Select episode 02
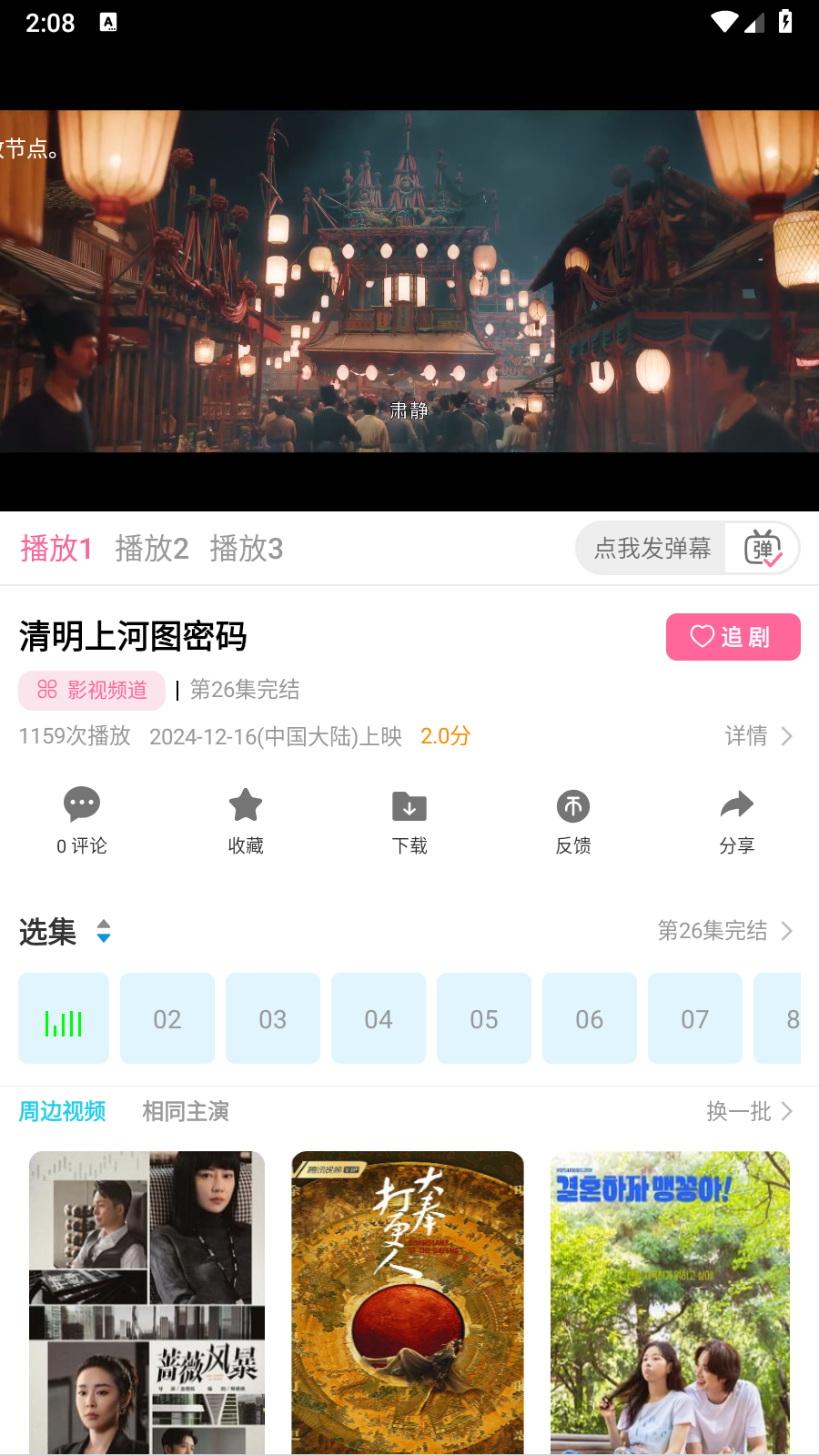The width and height of the screenshot is (819, 1456). click(167, 1018)
